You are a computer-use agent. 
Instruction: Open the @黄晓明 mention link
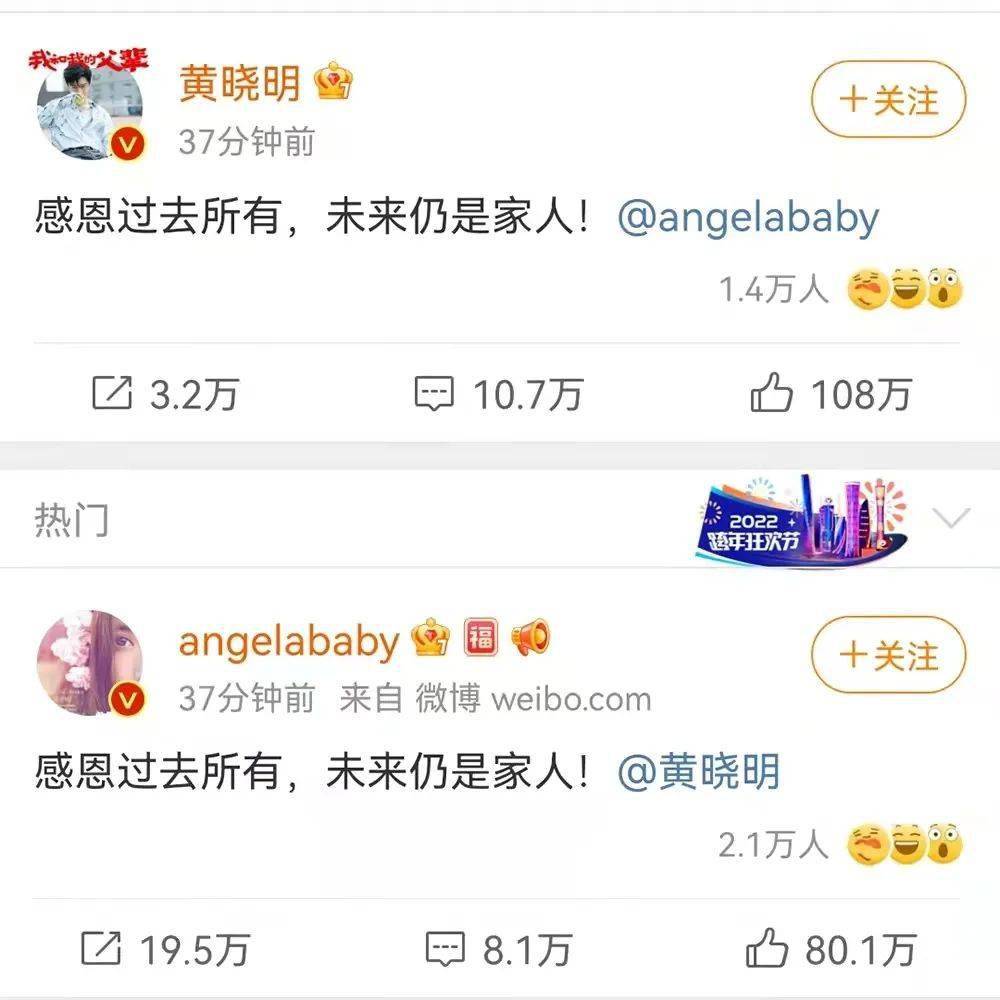tap(698, 772)
